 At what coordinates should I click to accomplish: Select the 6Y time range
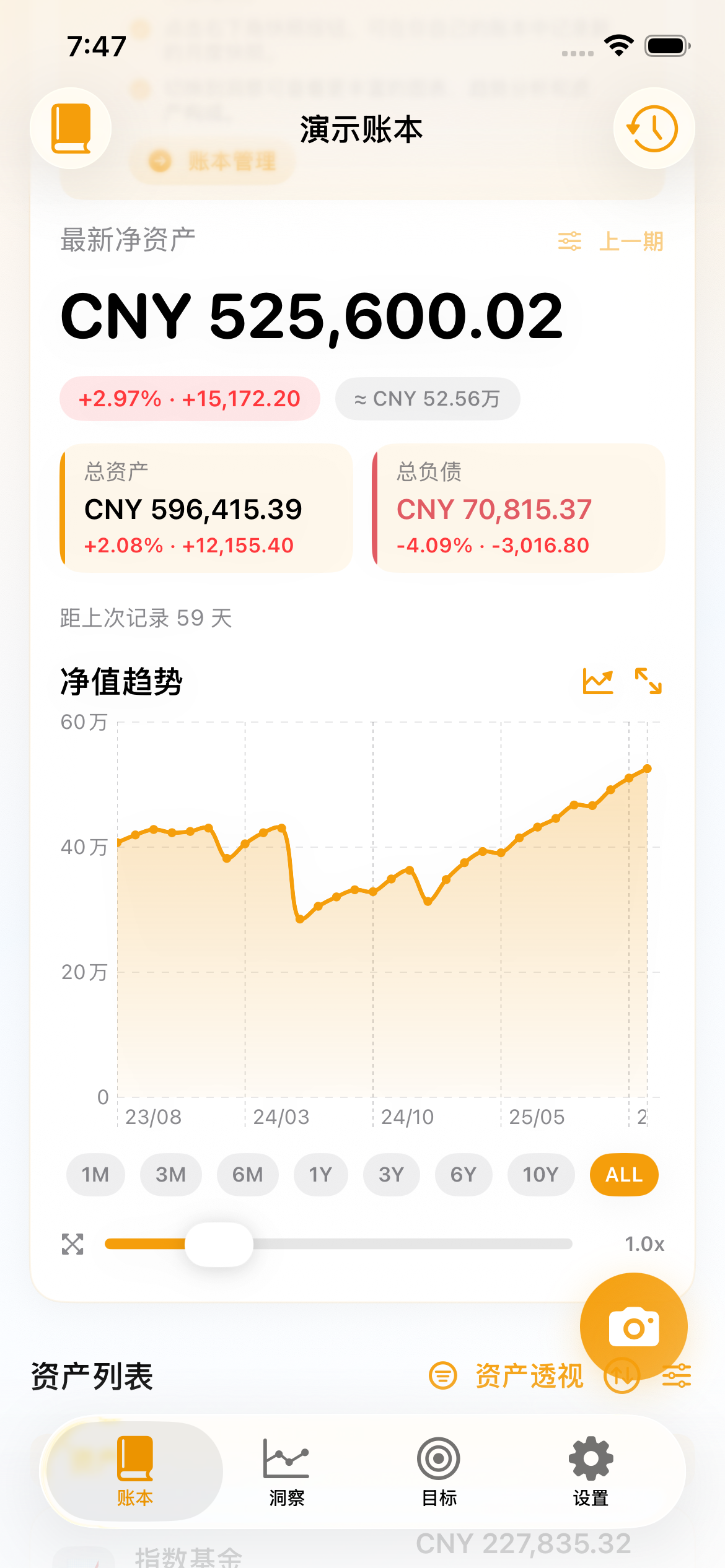coord(463,1175)
